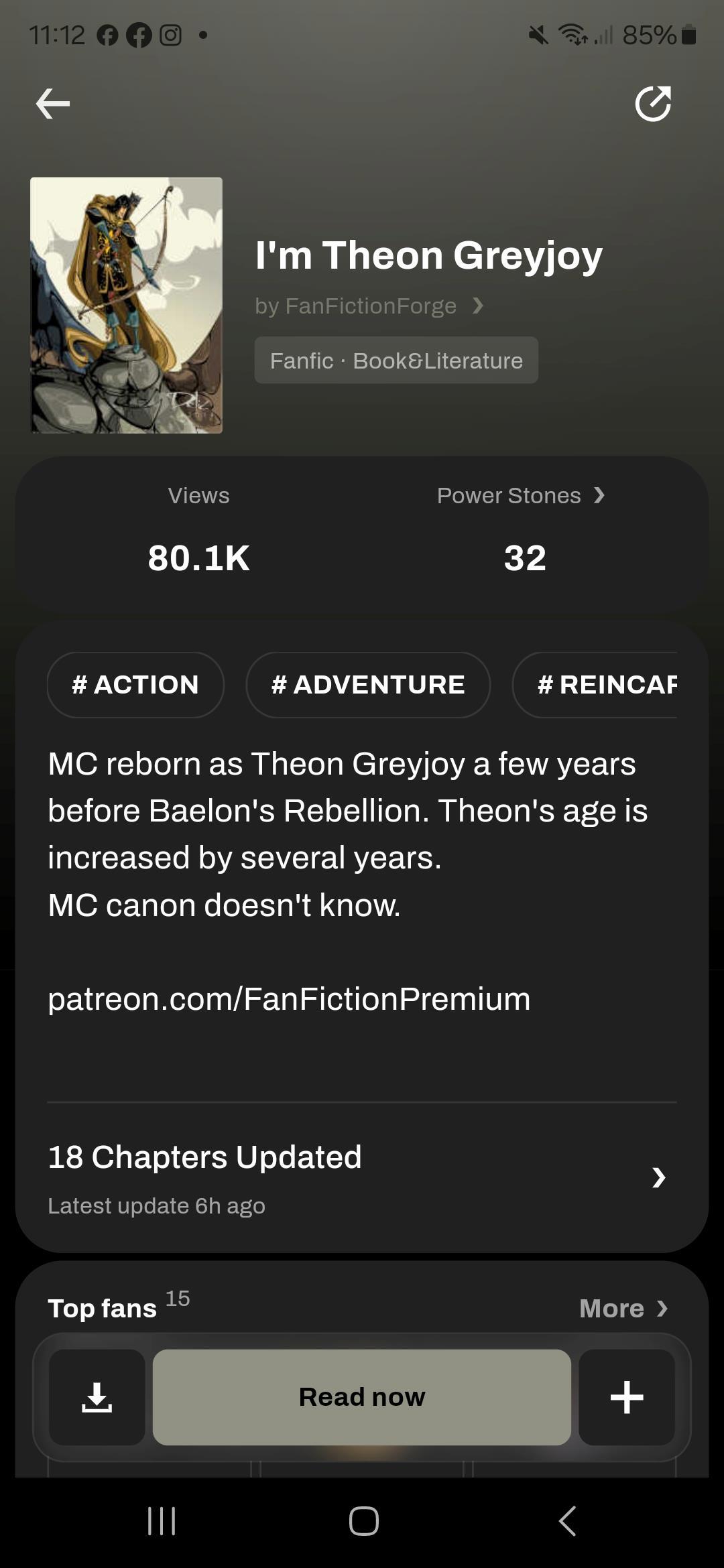Download the book for offline reading
Image resolution: width=724 pixels, height=1568 pixels.
[x=97, y=1397]
